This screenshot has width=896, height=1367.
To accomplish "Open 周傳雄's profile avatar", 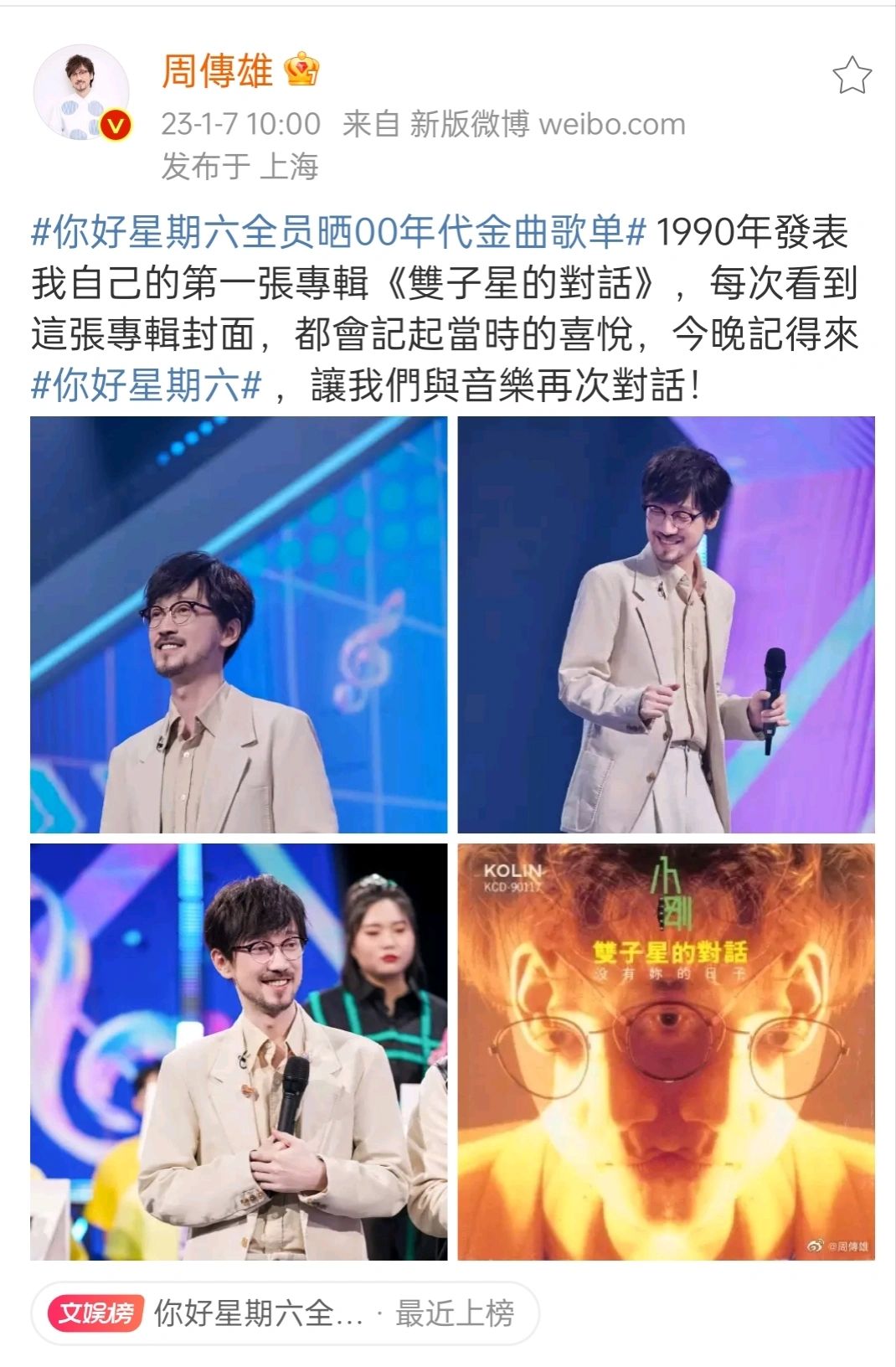I will (81, 93).
